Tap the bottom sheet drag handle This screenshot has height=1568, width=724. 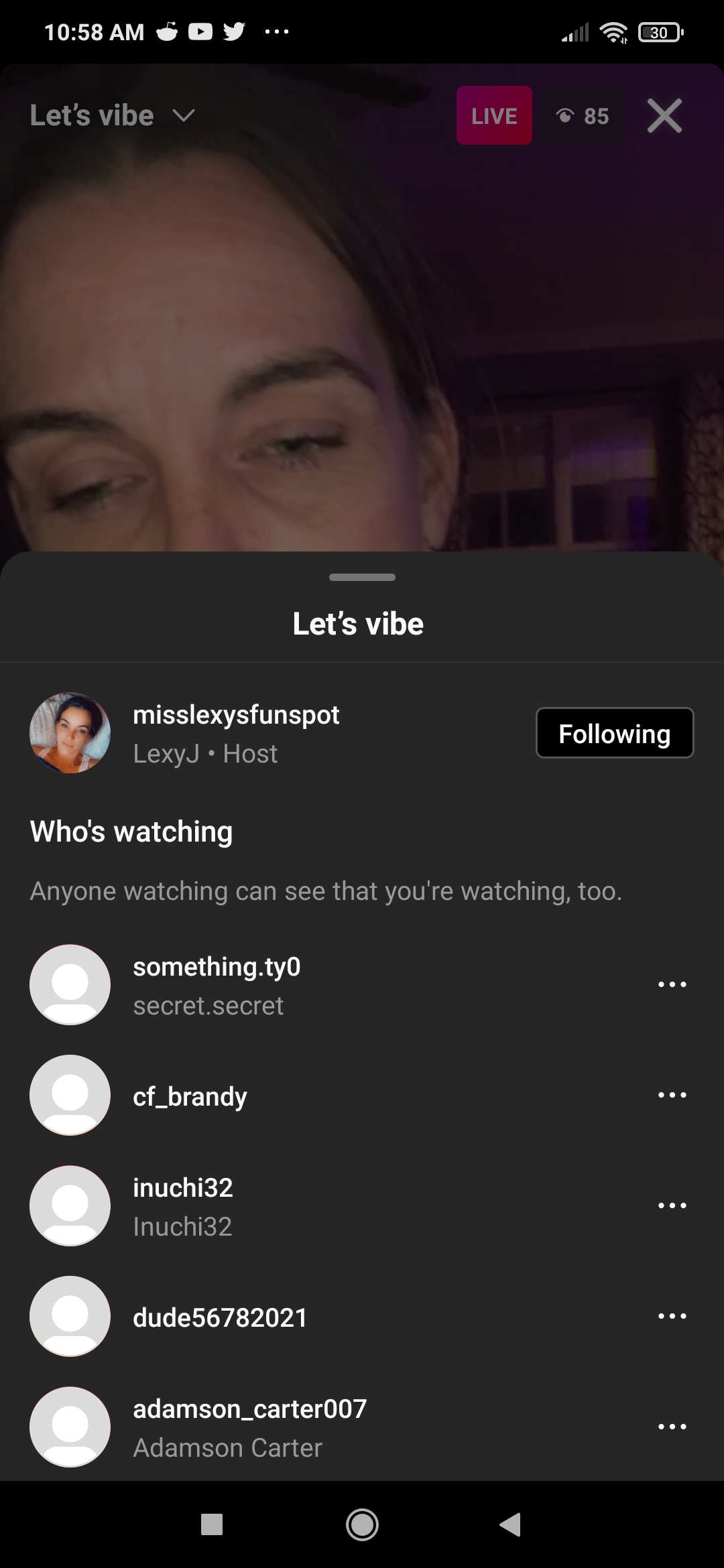362,577
